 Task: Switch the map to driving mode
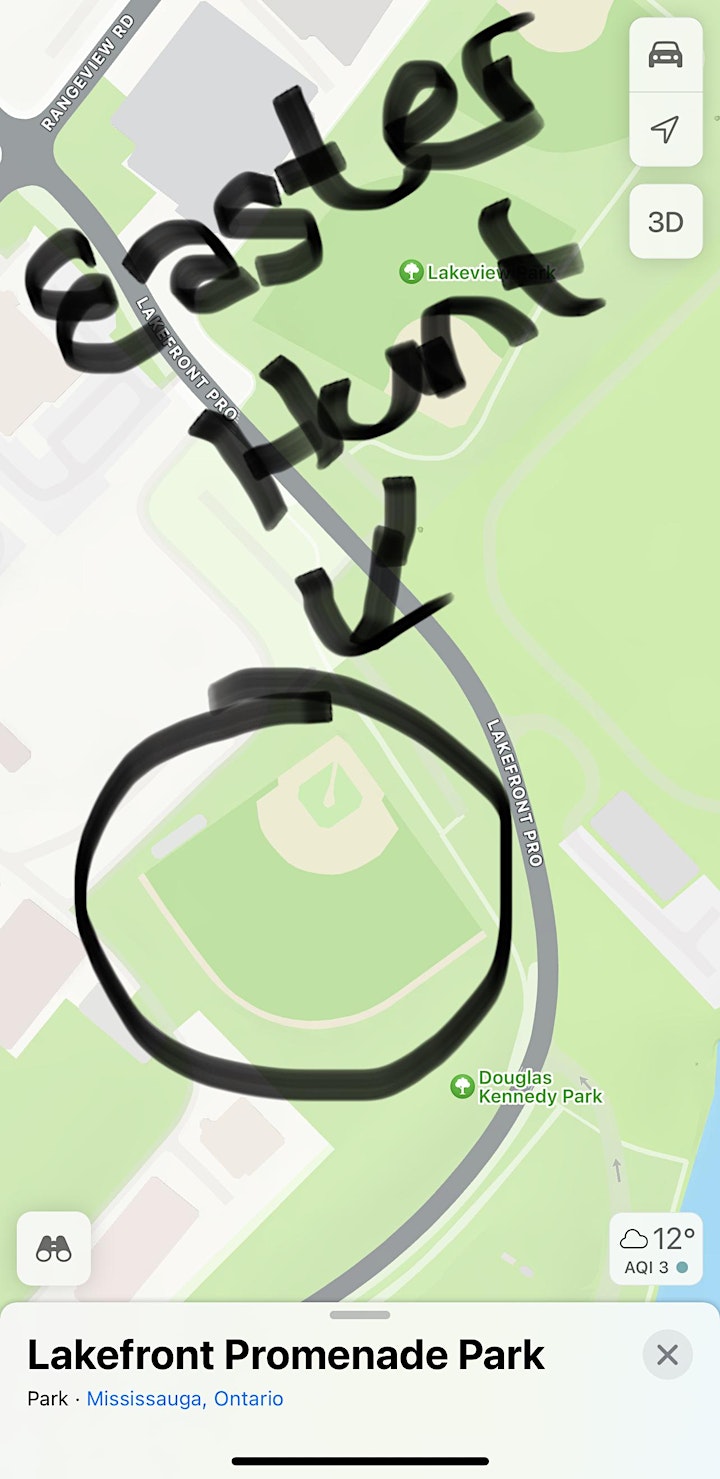point(665,55)
